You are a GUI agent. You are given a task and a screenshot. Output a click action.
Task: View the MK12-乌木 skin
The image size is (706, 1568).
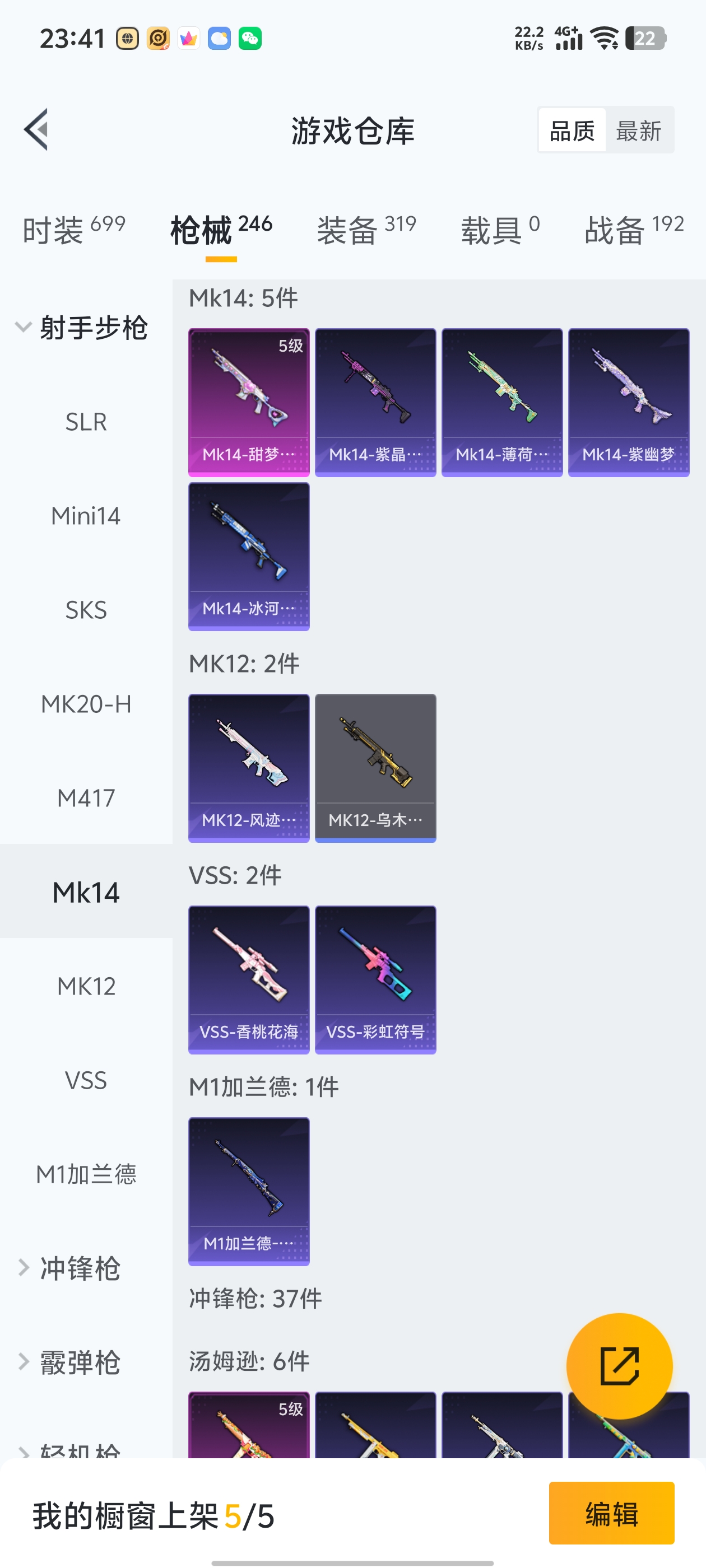tap(375, 767)
